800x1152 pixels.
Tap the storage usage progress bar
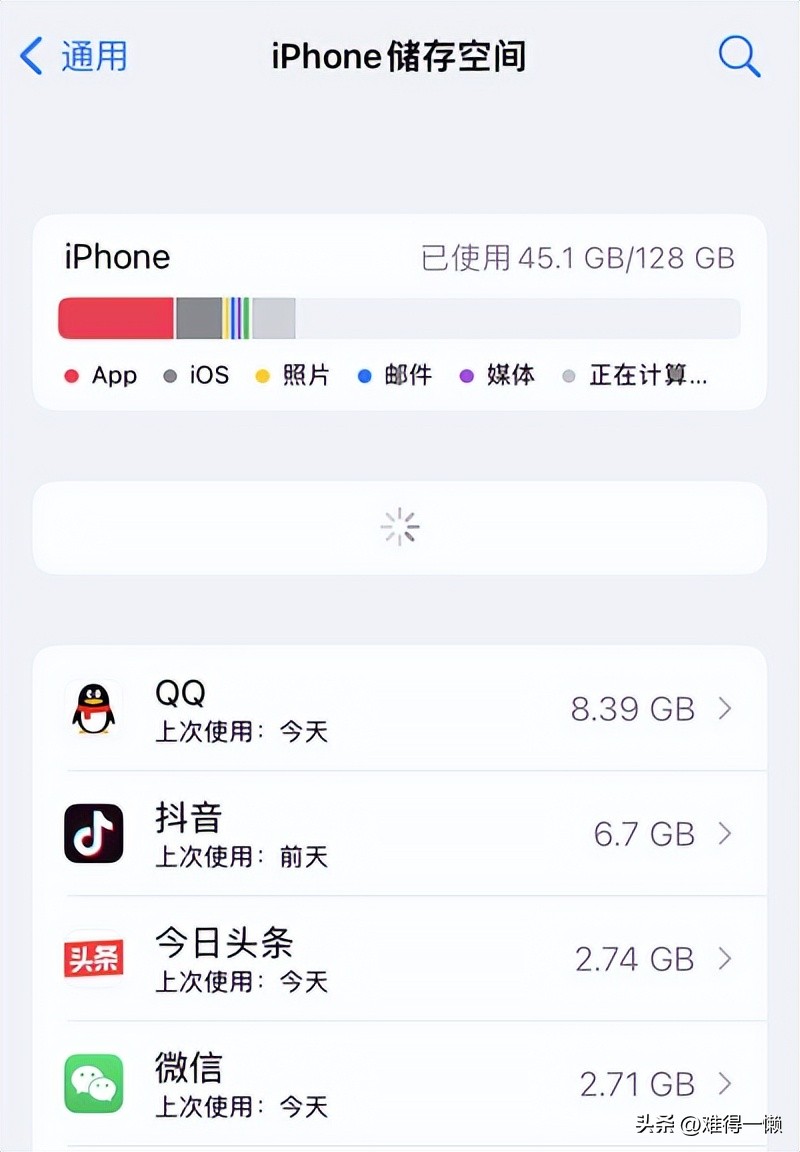pos(400,317)
